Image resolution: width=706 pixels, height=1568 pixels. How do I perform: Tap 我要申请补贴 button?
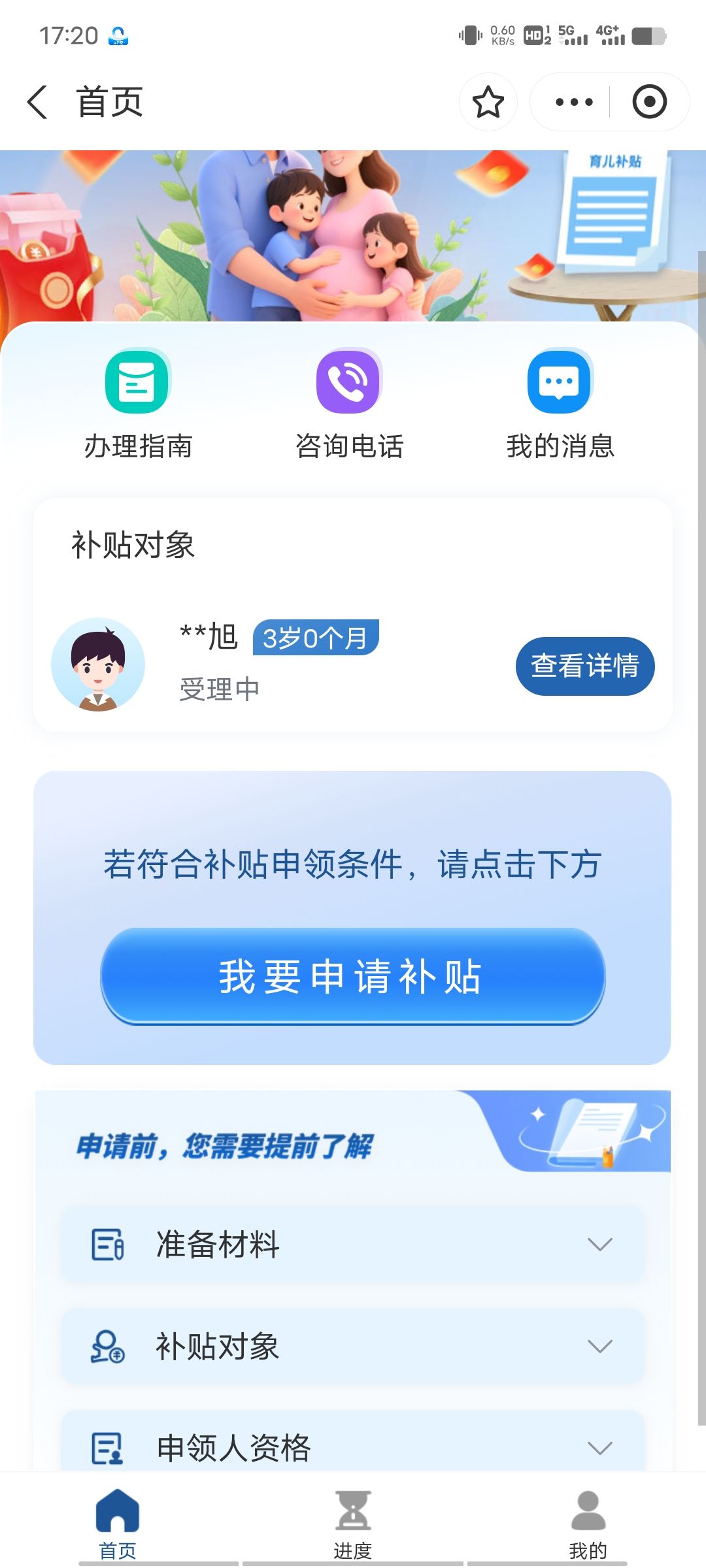352,976
